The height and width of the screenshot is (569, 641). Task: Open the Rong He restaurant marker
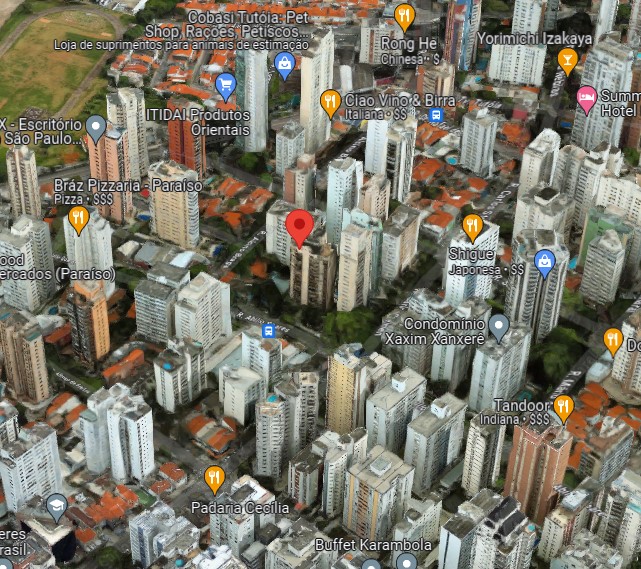click(x=404, y=17)
